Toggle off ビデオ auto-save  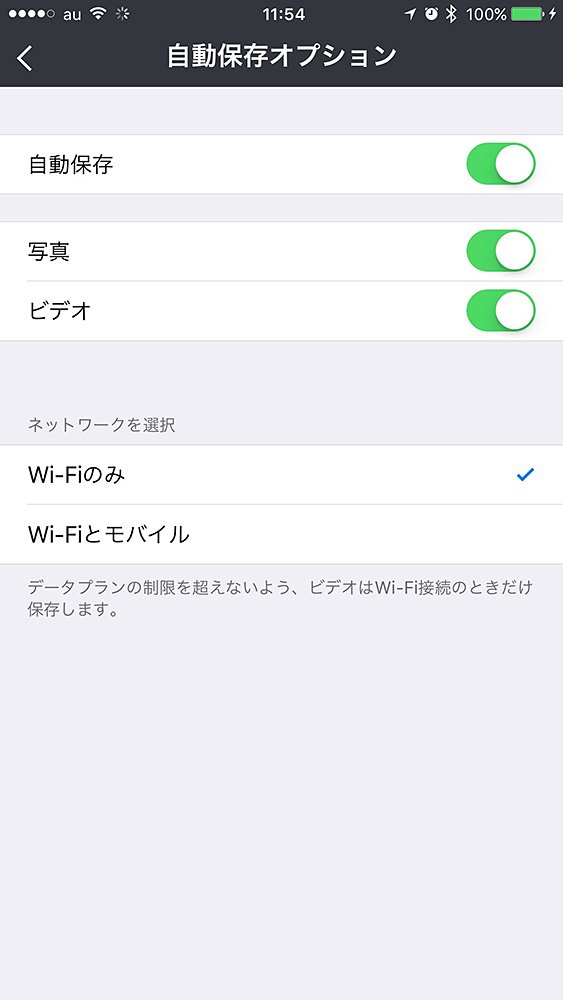pos(501,311)
